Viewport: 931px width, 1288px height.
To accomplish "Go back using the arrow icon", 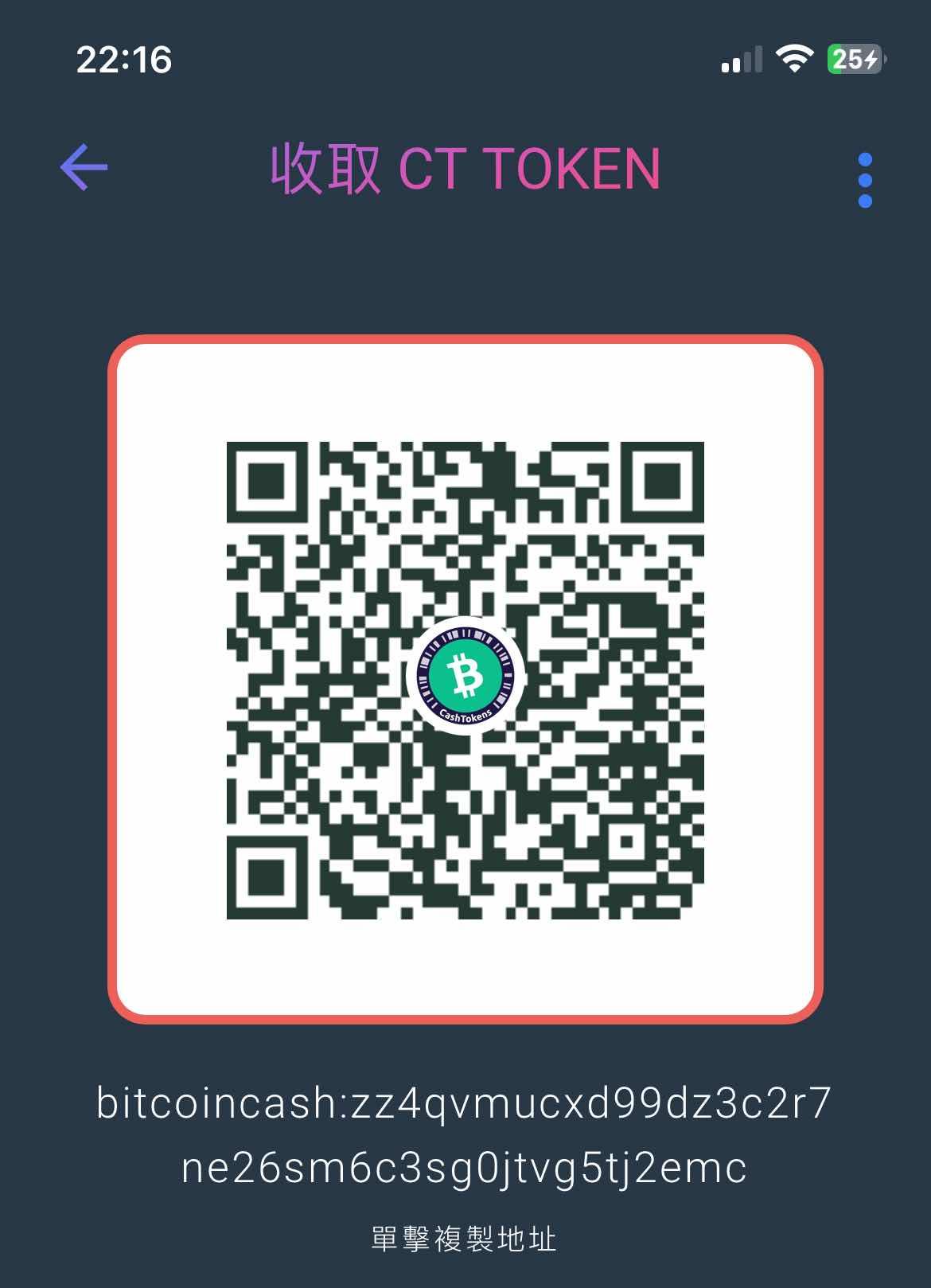I will (x=84, y=167).
